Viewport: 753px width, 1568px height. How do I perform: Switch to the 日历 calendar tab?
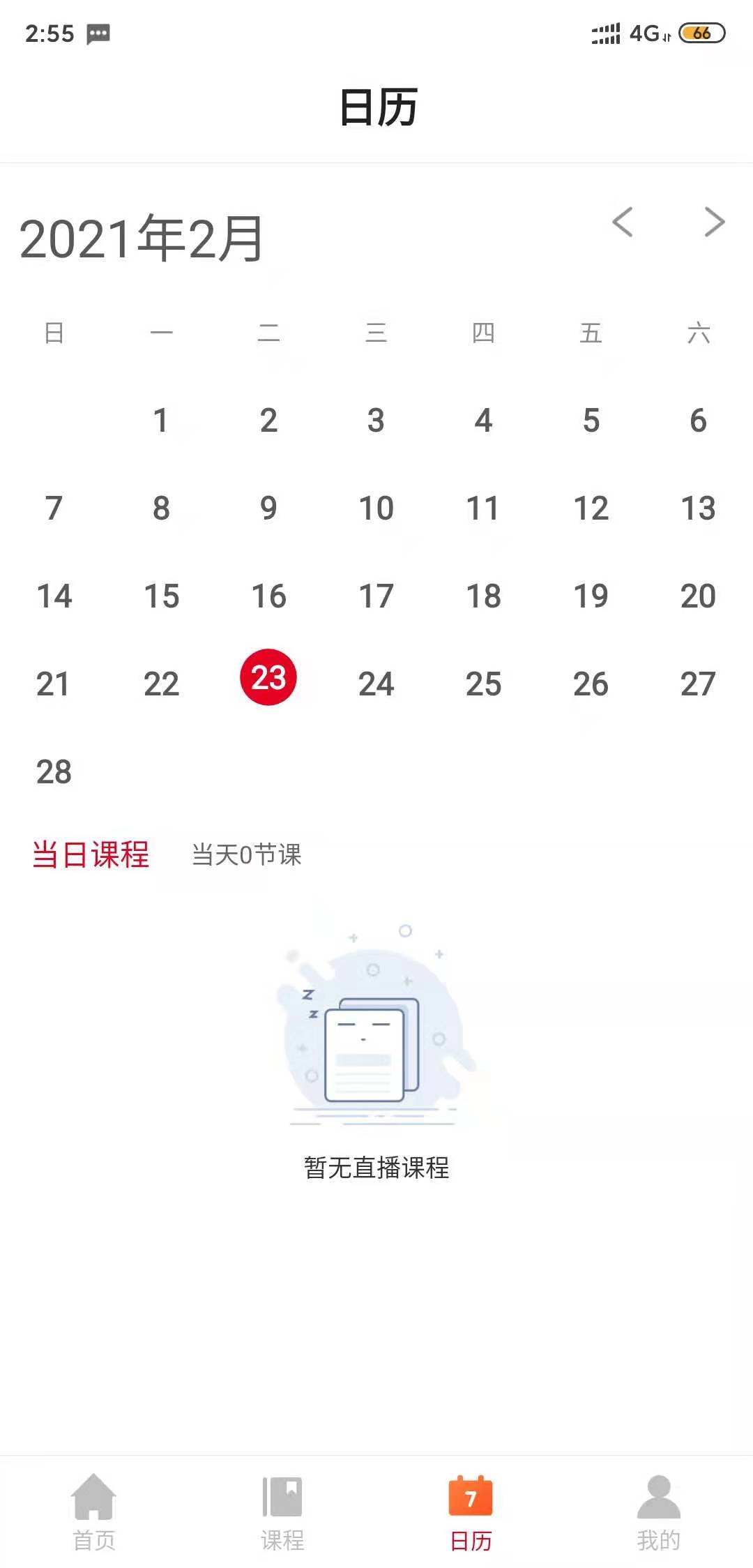[471, 1511]
